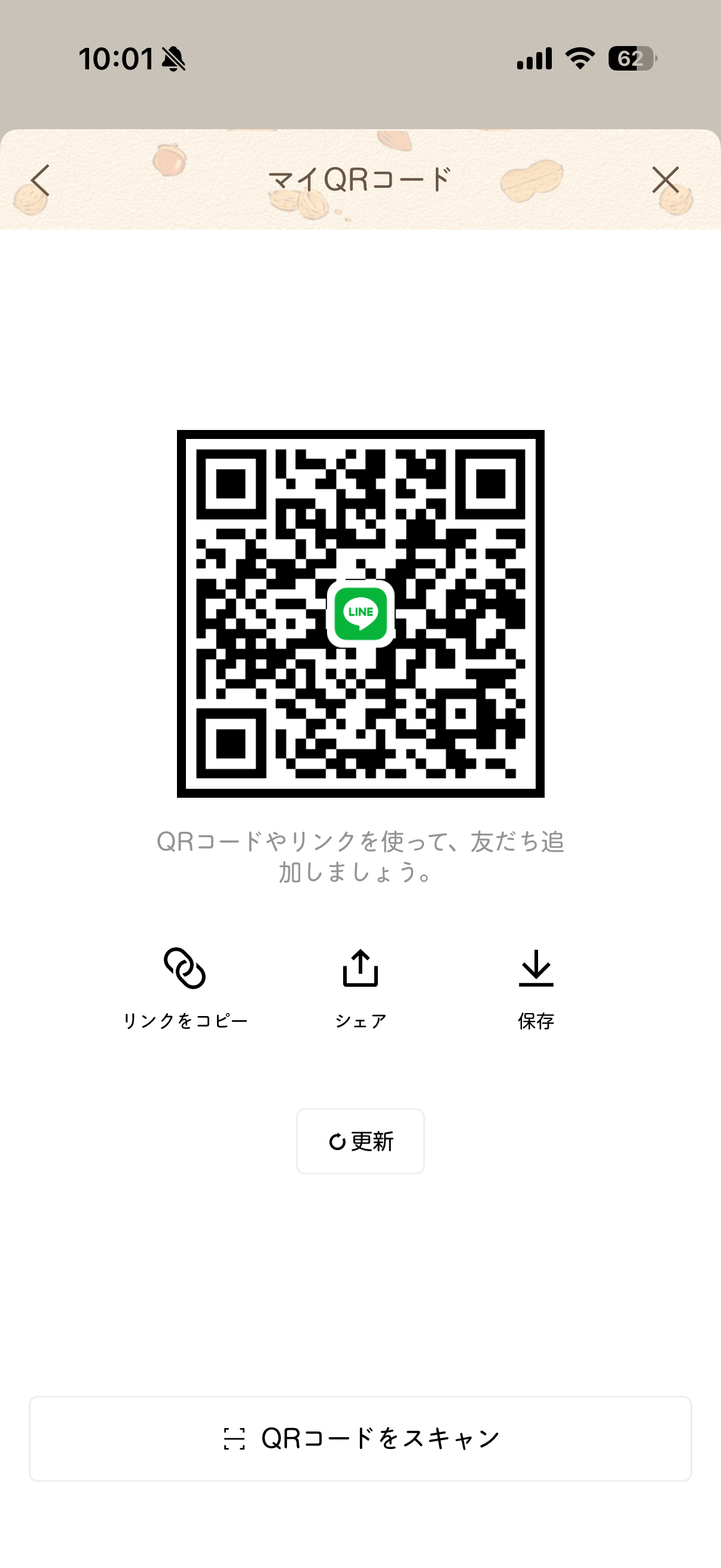Close the My QR code screen
Viewport: 721px width, 1568px height.
[x=665, y=180]
